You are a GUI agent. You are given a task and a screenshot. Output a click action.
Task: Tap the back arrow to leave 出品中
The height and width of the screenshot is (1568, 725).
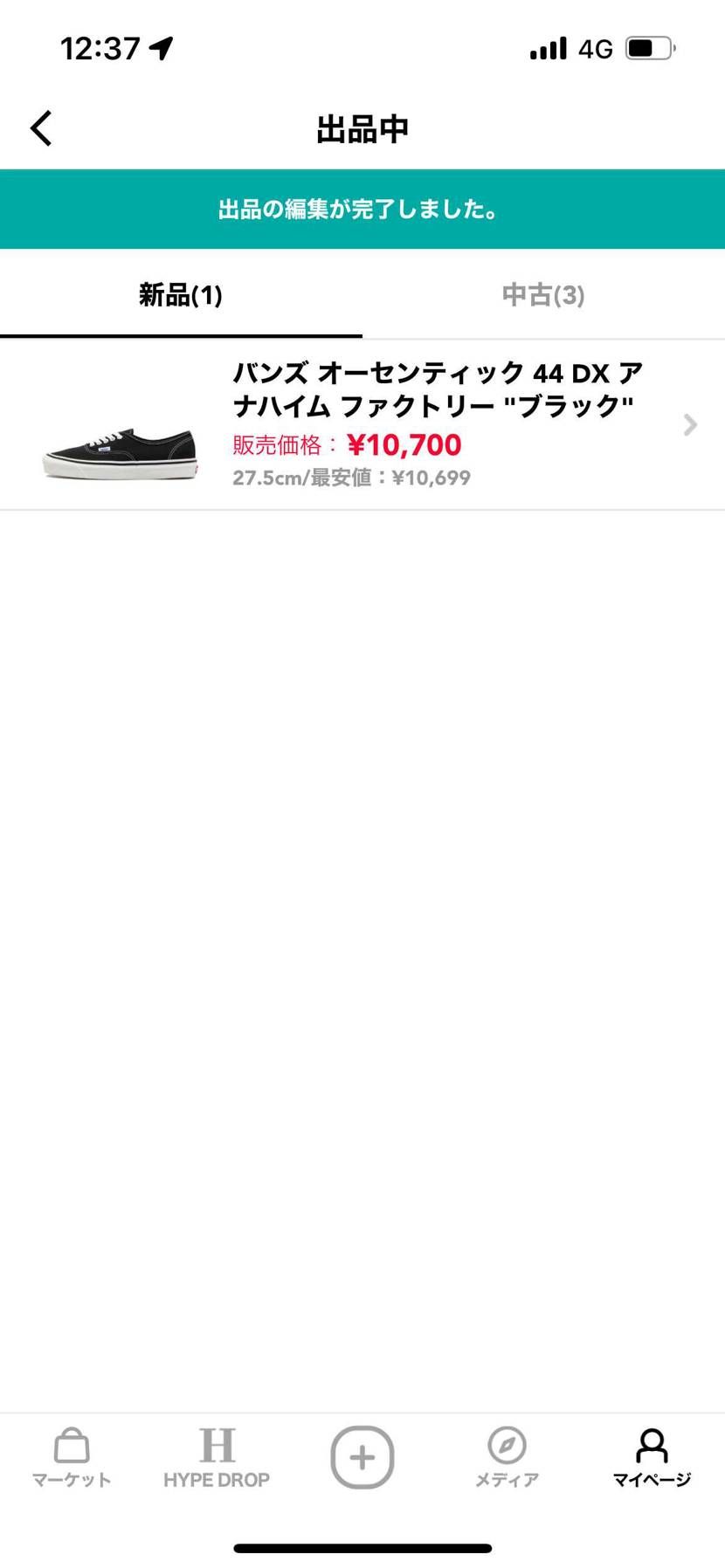tap(40, 127)
